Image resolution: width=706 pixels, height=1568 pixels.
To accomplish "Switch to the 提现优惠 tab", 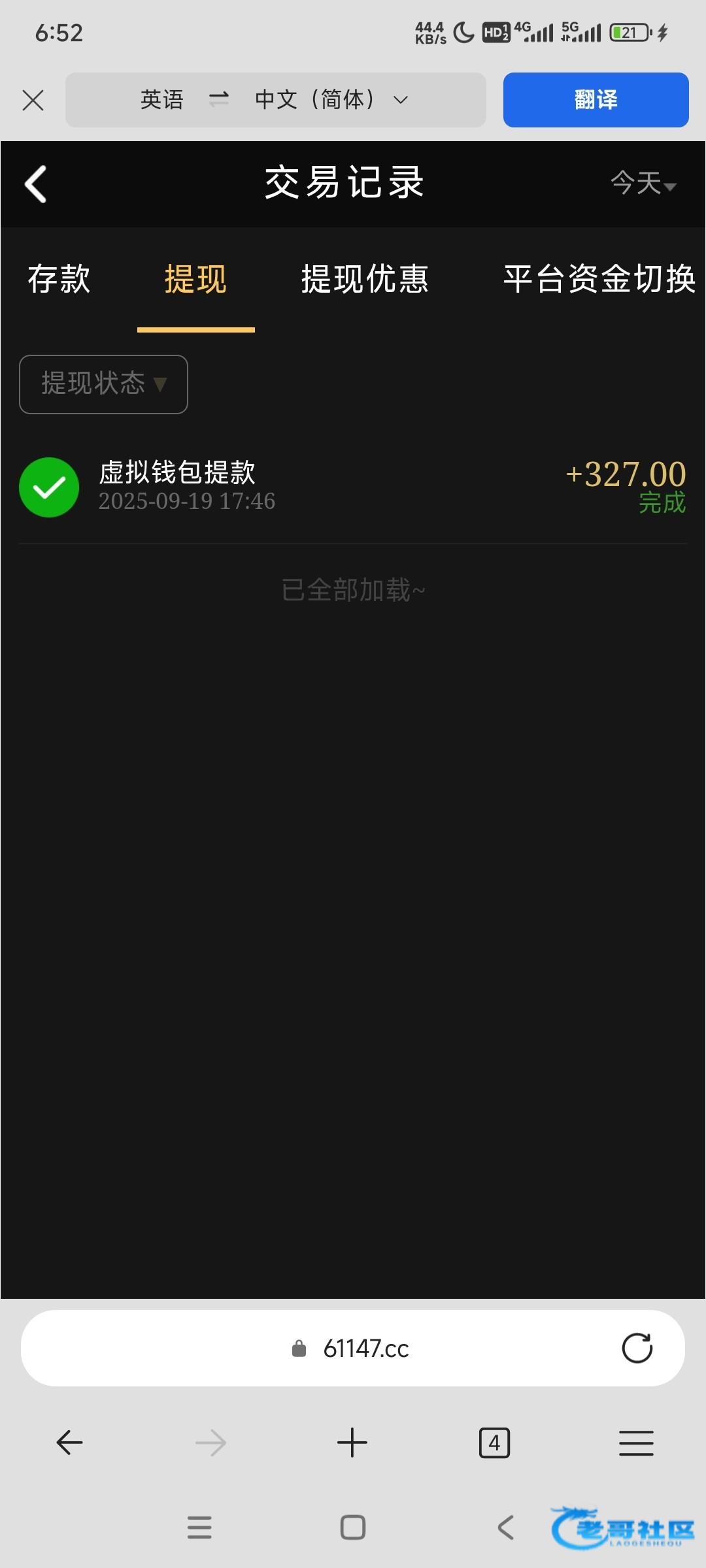I will (x=365, y=279).
